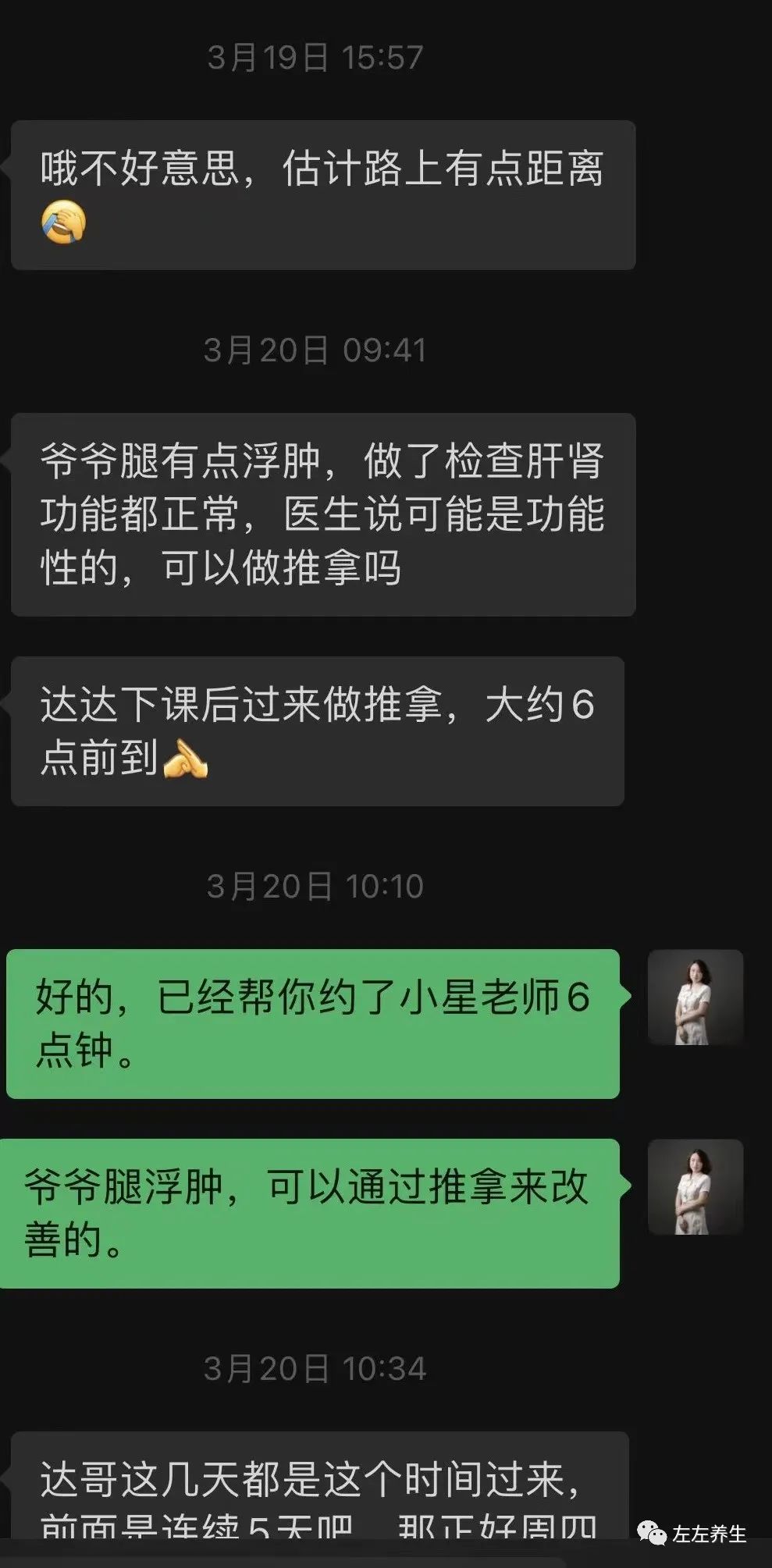This screenshot has height=1568, width=772.
Task: Tap the avatar beside the 爷爷腿浮肿 reply
Action: pyautogui.click(x=695, y=1186)
